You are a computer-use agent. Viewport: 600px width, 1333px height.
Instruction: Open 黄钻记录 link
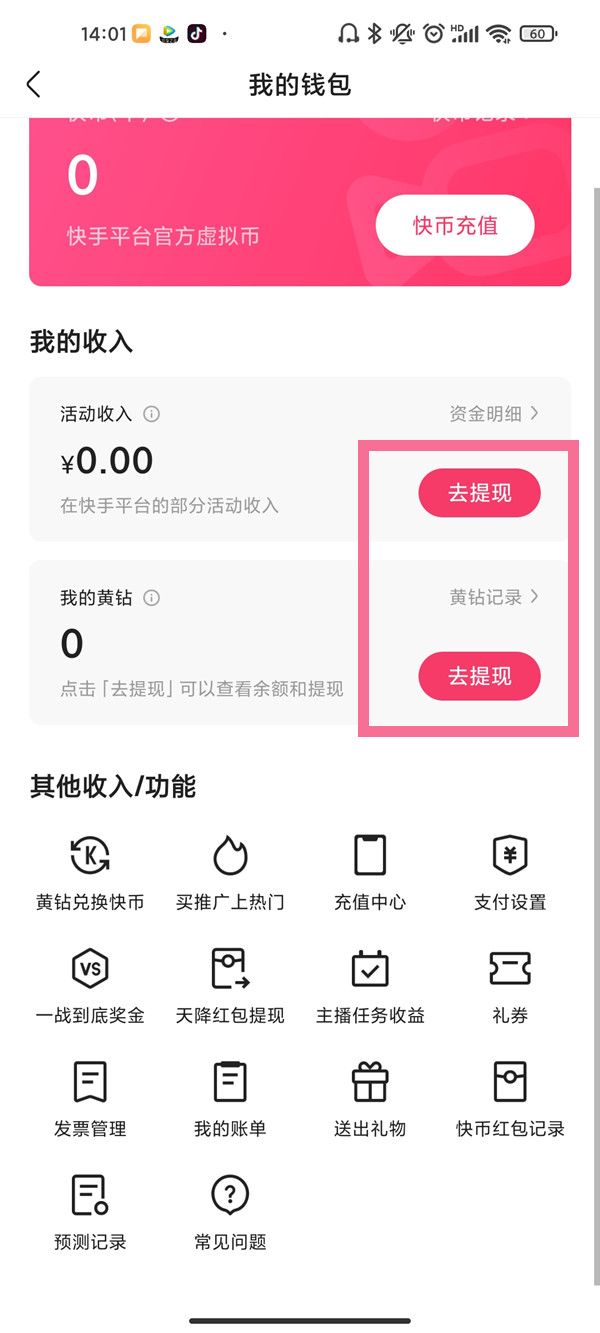pos(493,597)
